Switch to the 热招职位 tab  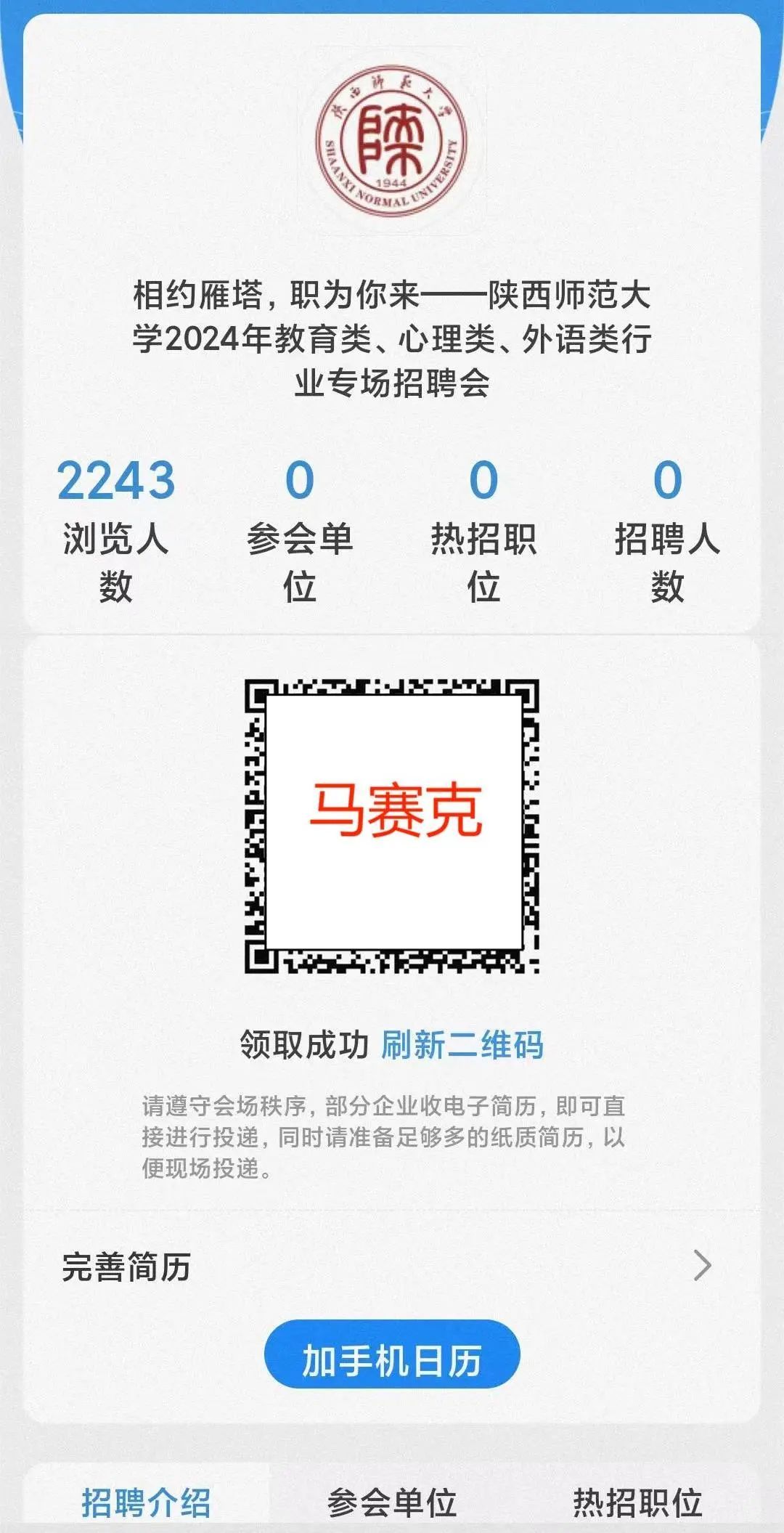click(637, 1502)
